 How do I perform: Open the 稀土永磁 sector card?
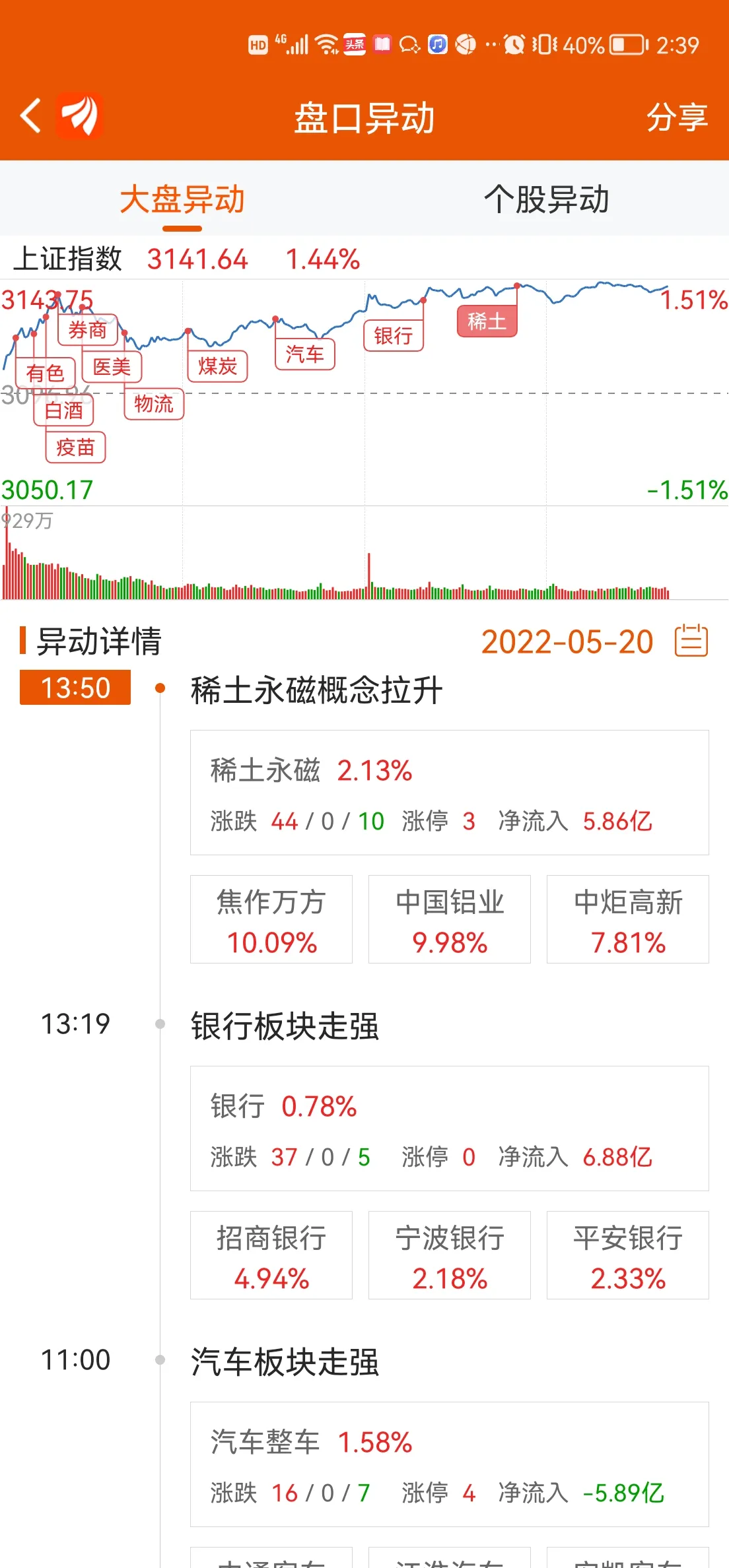pyautogui.click(x=450, y=793)
